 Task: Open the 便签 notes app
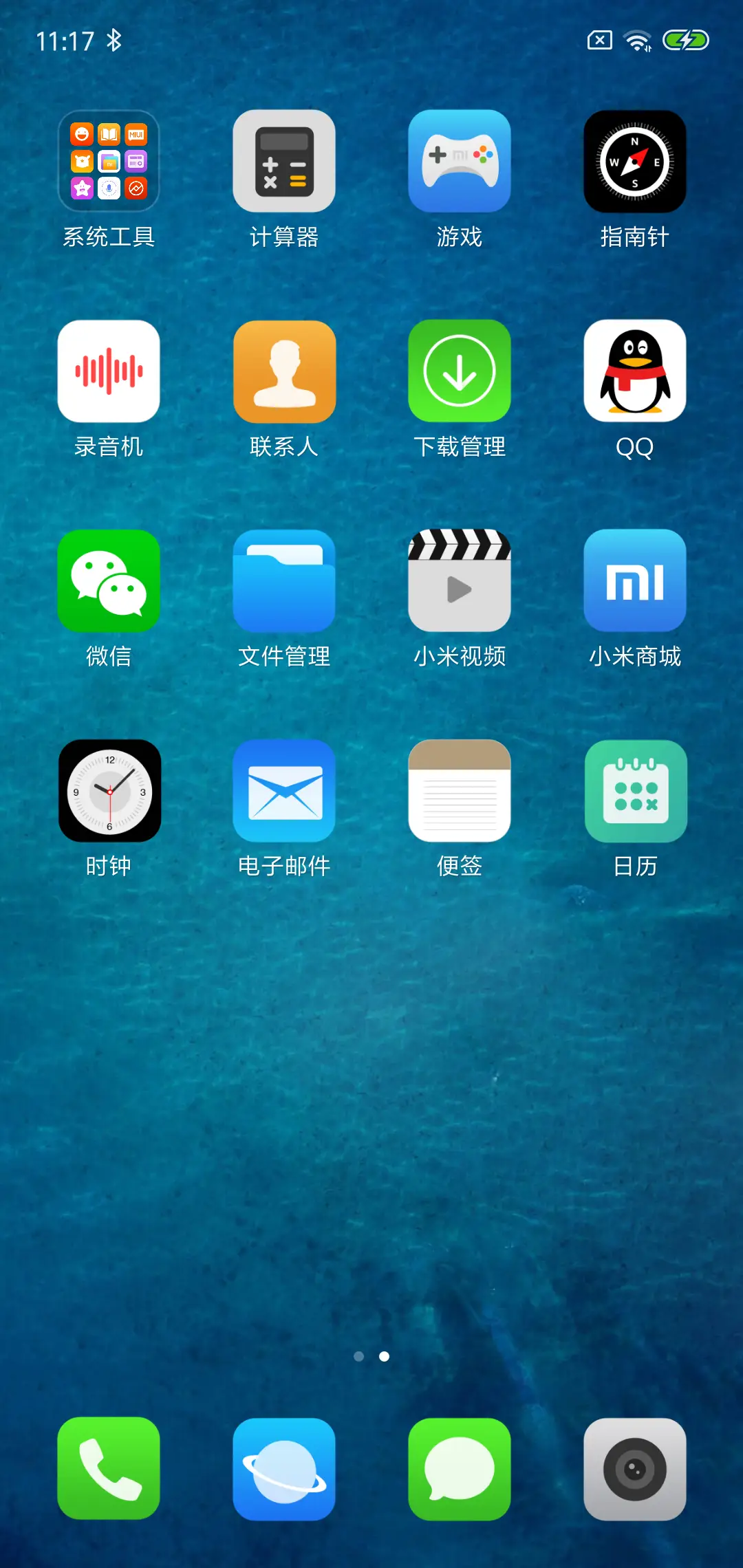coord(459,791)
